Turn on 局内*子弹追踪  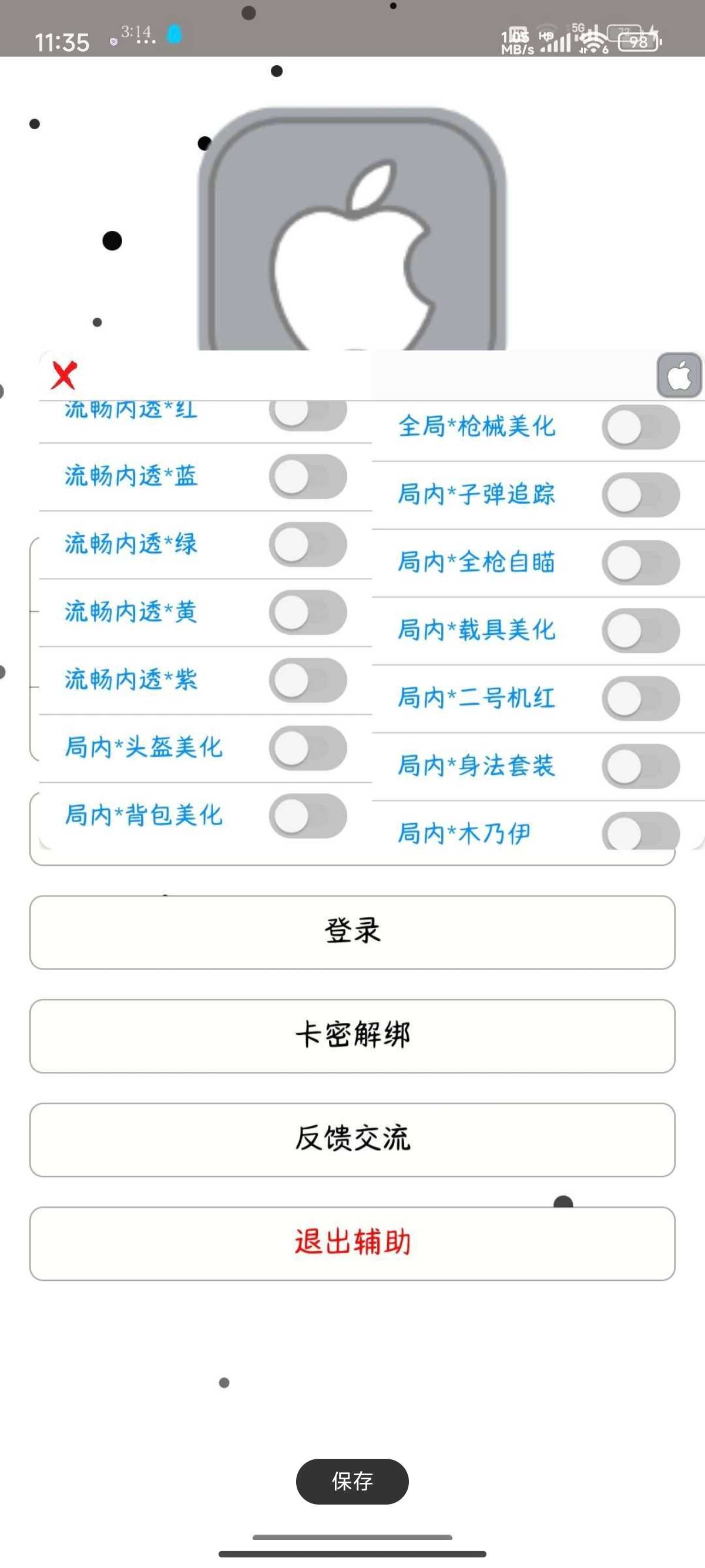click(x=641, y=495)
